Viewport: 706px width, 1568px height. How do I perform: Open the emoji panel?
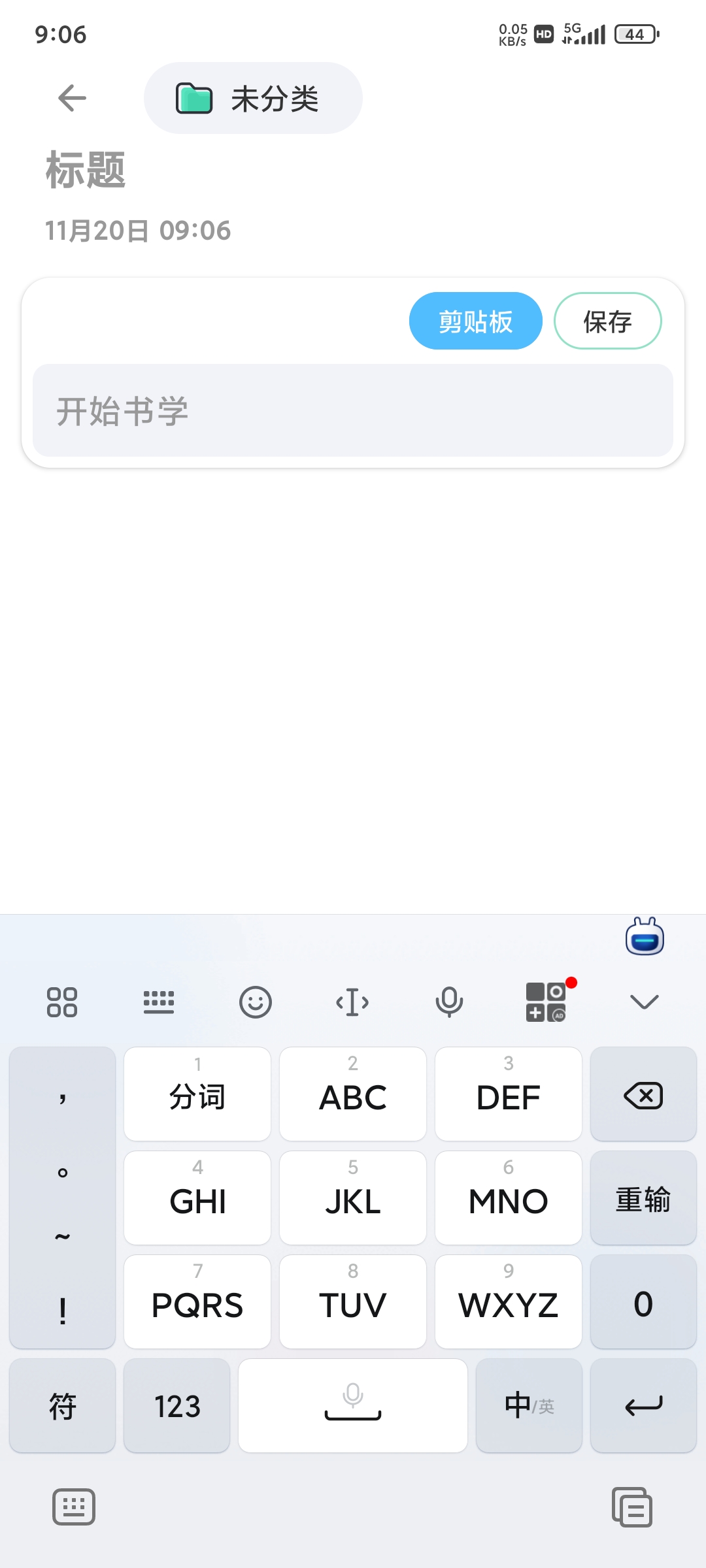256,1002
